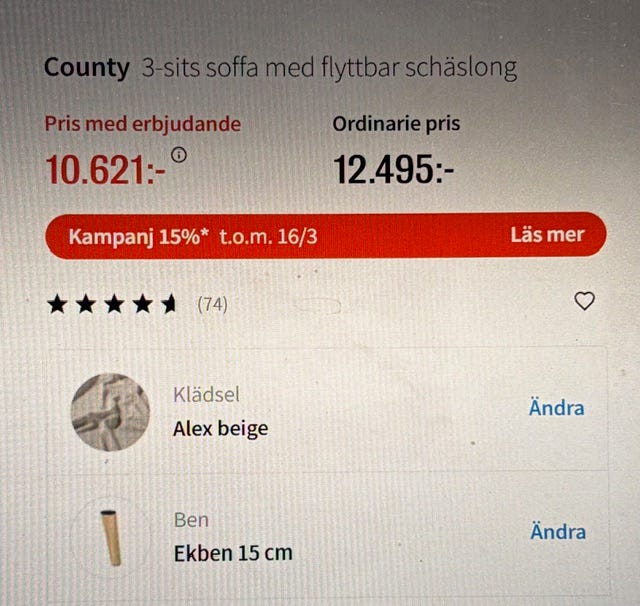Change the Klädsel Alex beige option

(556, 408)
